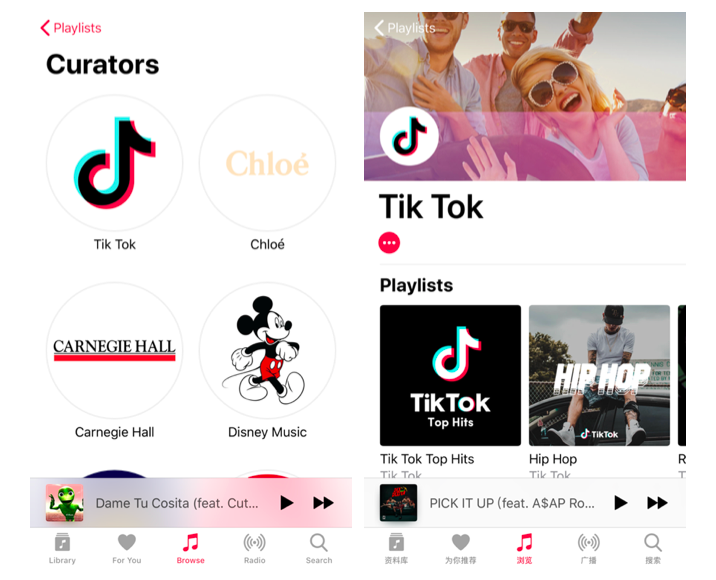Open the Radio tab

(x=255, y=548)
